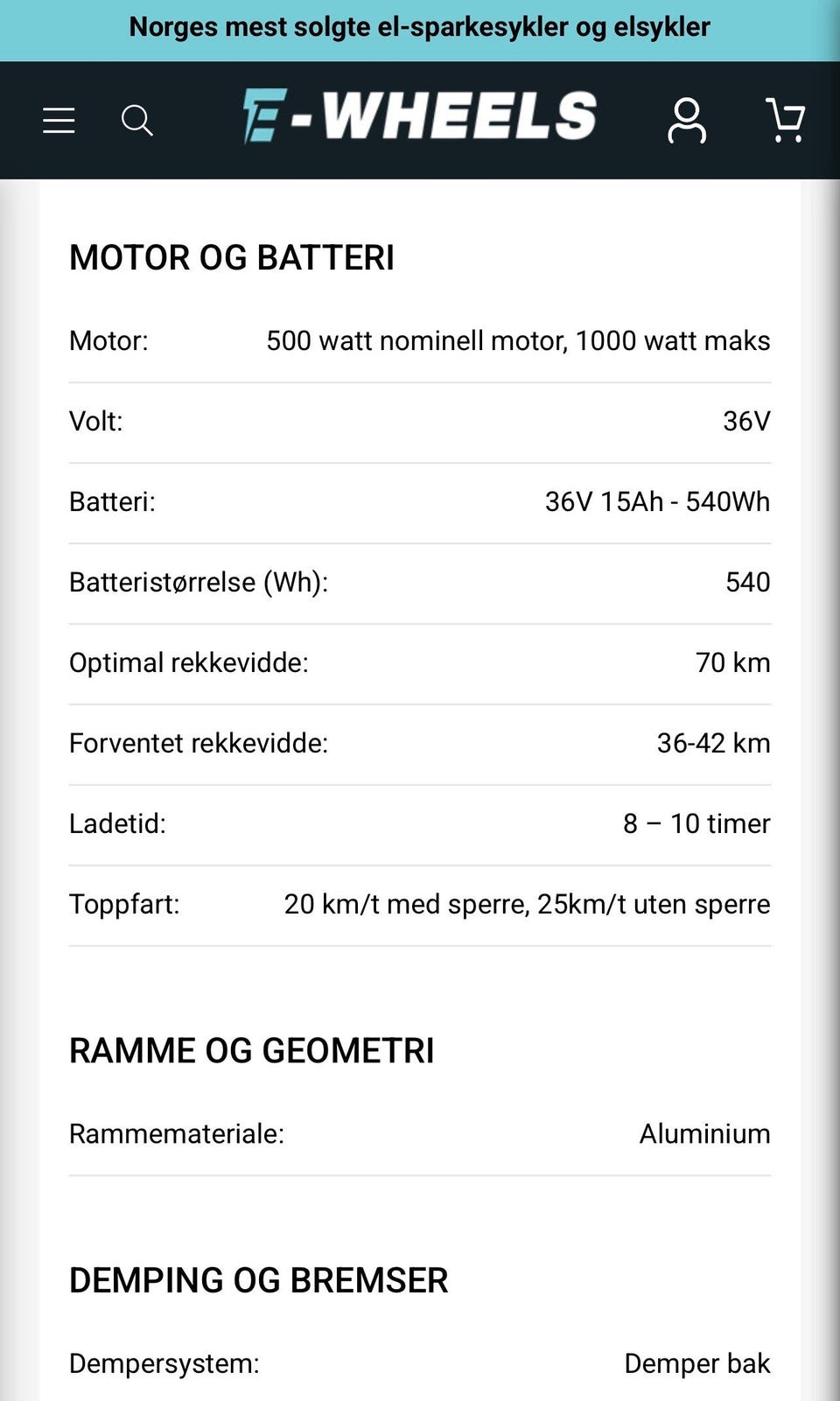This screenshot has height=1401, width=840.
Task: Go to the E-Wheels home logo
Action: pos(420,116)
